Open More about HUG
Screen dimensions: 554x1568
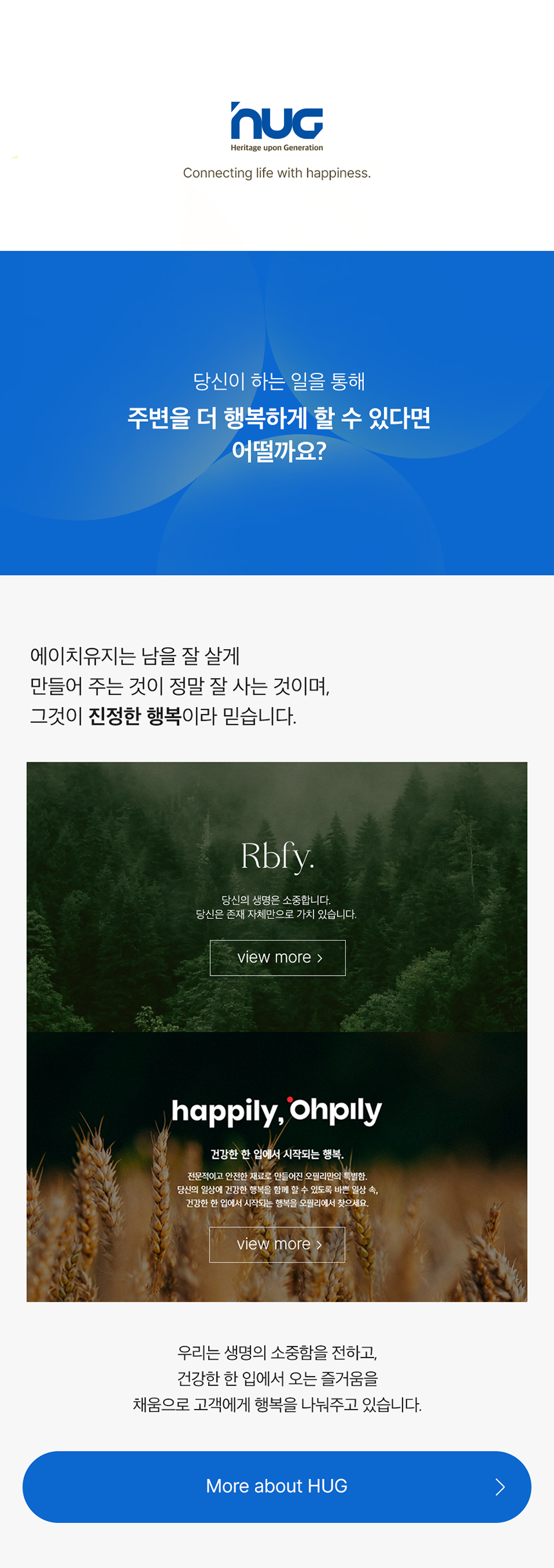277,1486
